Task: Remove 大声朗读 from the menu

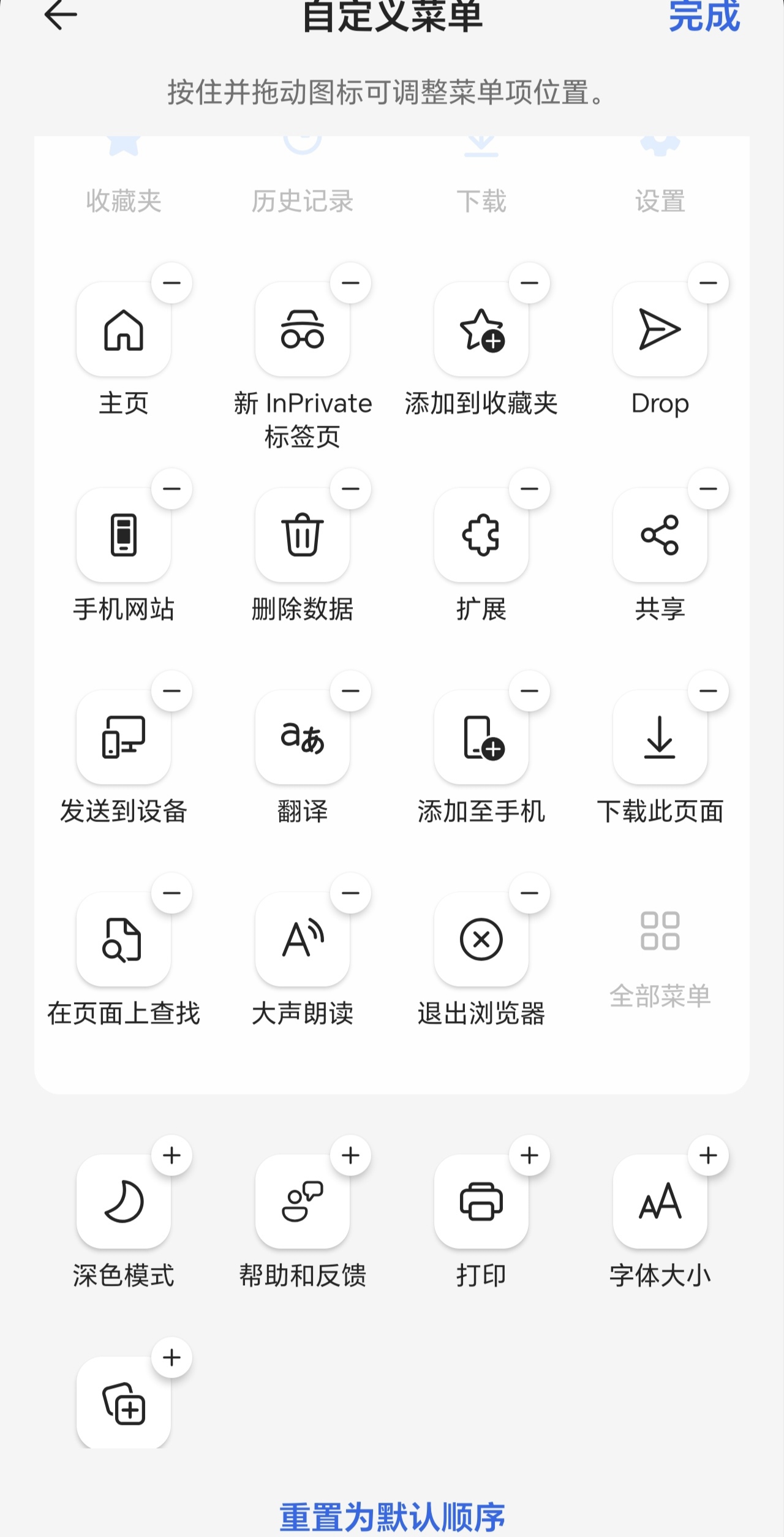Action: pyautogui.click(x=351, y=893)
